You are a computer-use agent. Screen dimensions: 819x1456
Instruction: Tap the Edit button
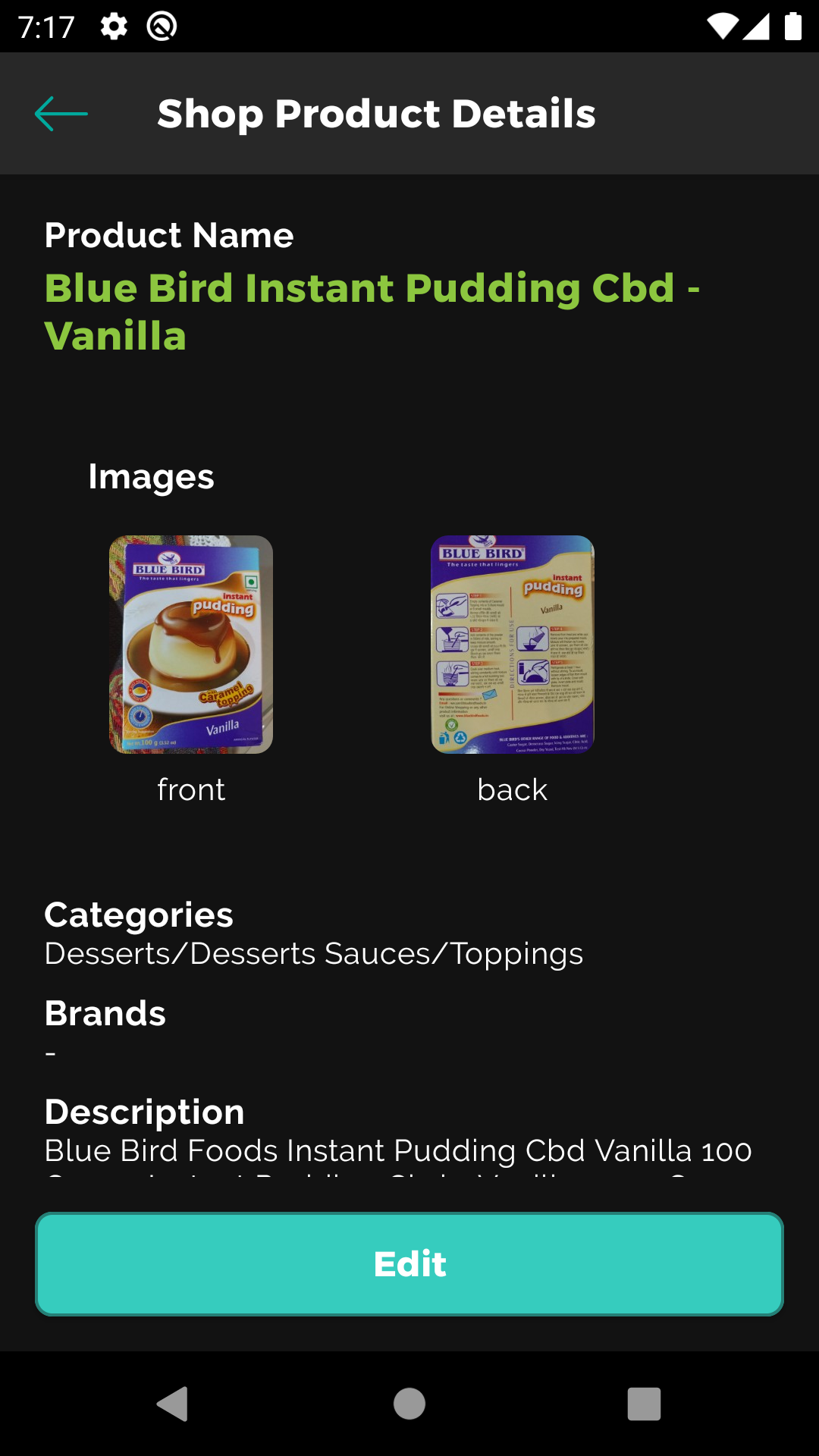click(x=409, y=1264)
